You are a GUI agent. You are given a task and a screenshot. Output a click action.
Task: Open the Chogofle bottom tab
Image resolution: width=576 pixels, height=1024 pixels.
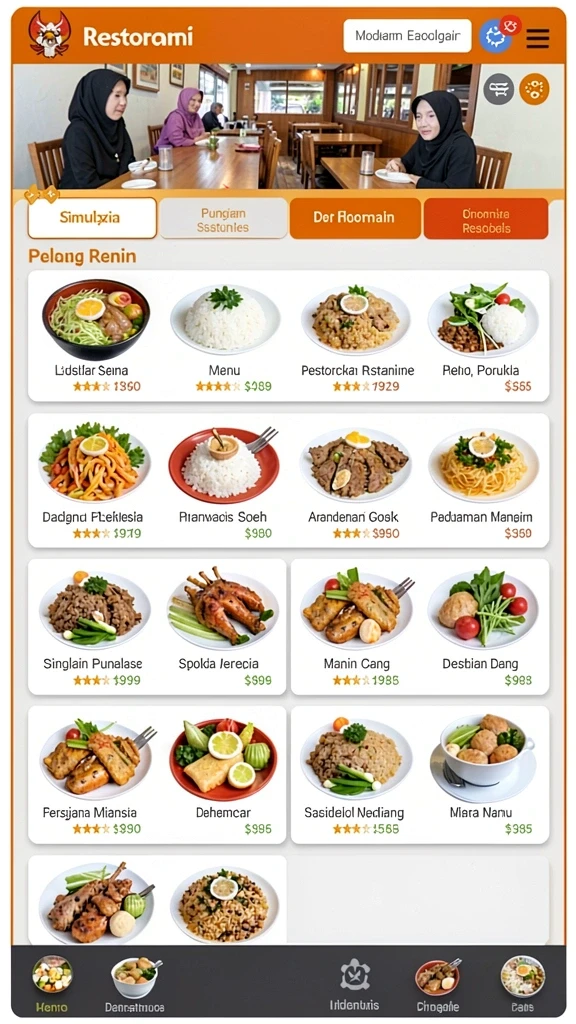click(438, 985)
